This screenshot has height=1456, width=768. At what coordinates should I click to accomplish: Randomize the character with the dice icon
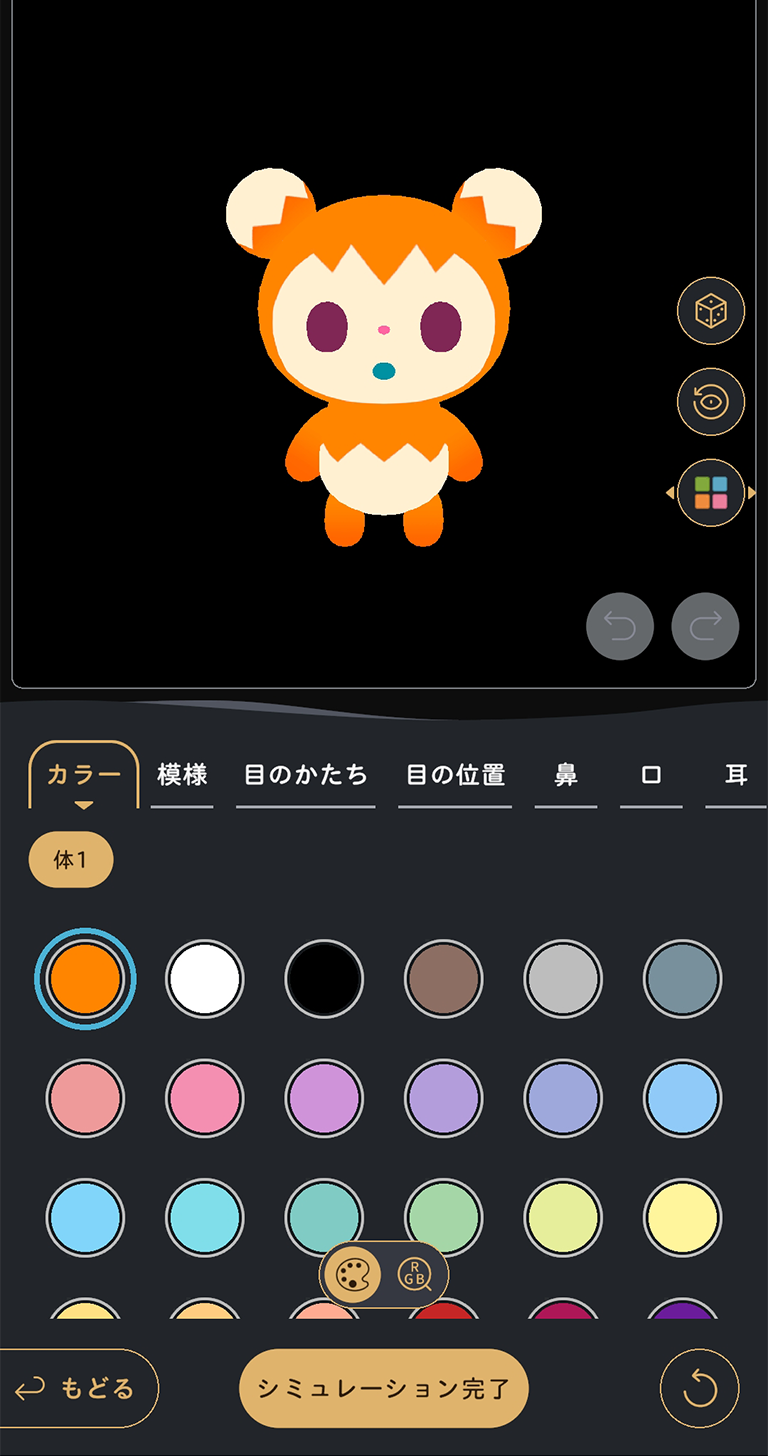click(x=711, y=311)
